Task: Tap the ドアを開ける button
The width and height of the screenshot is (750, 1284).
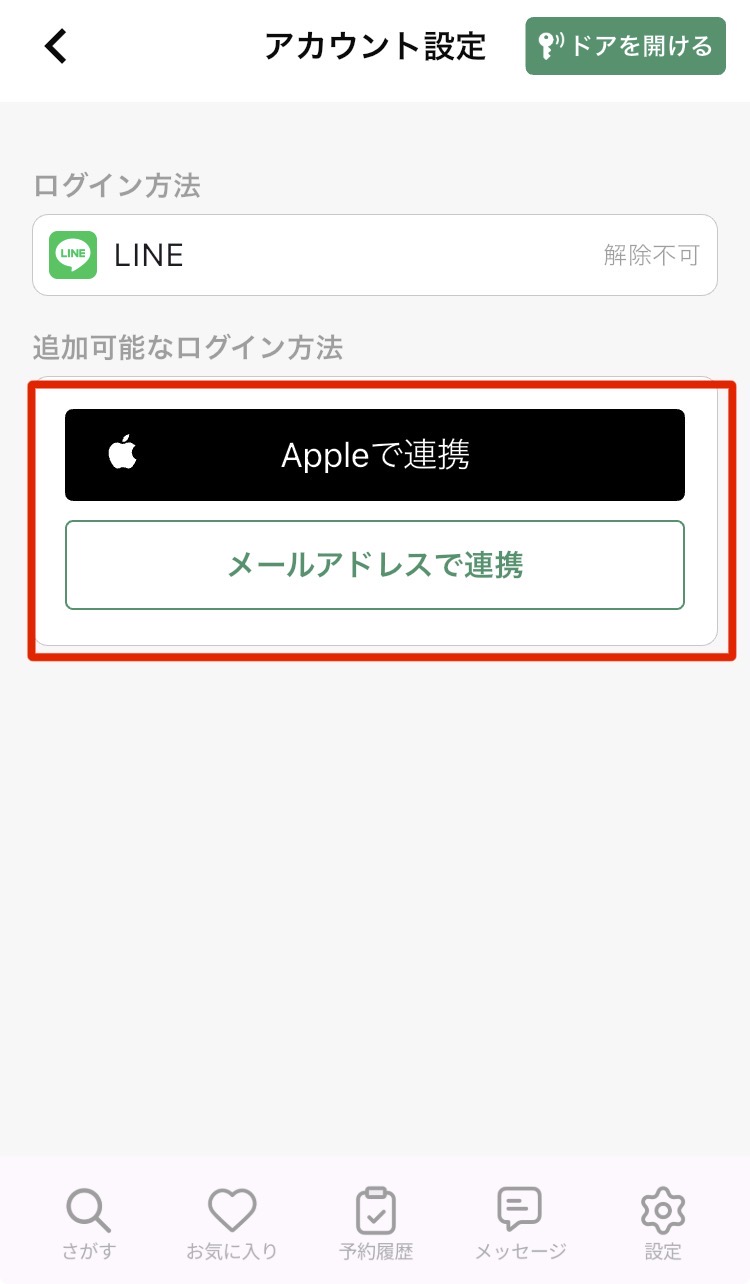Action: (625, 46)
